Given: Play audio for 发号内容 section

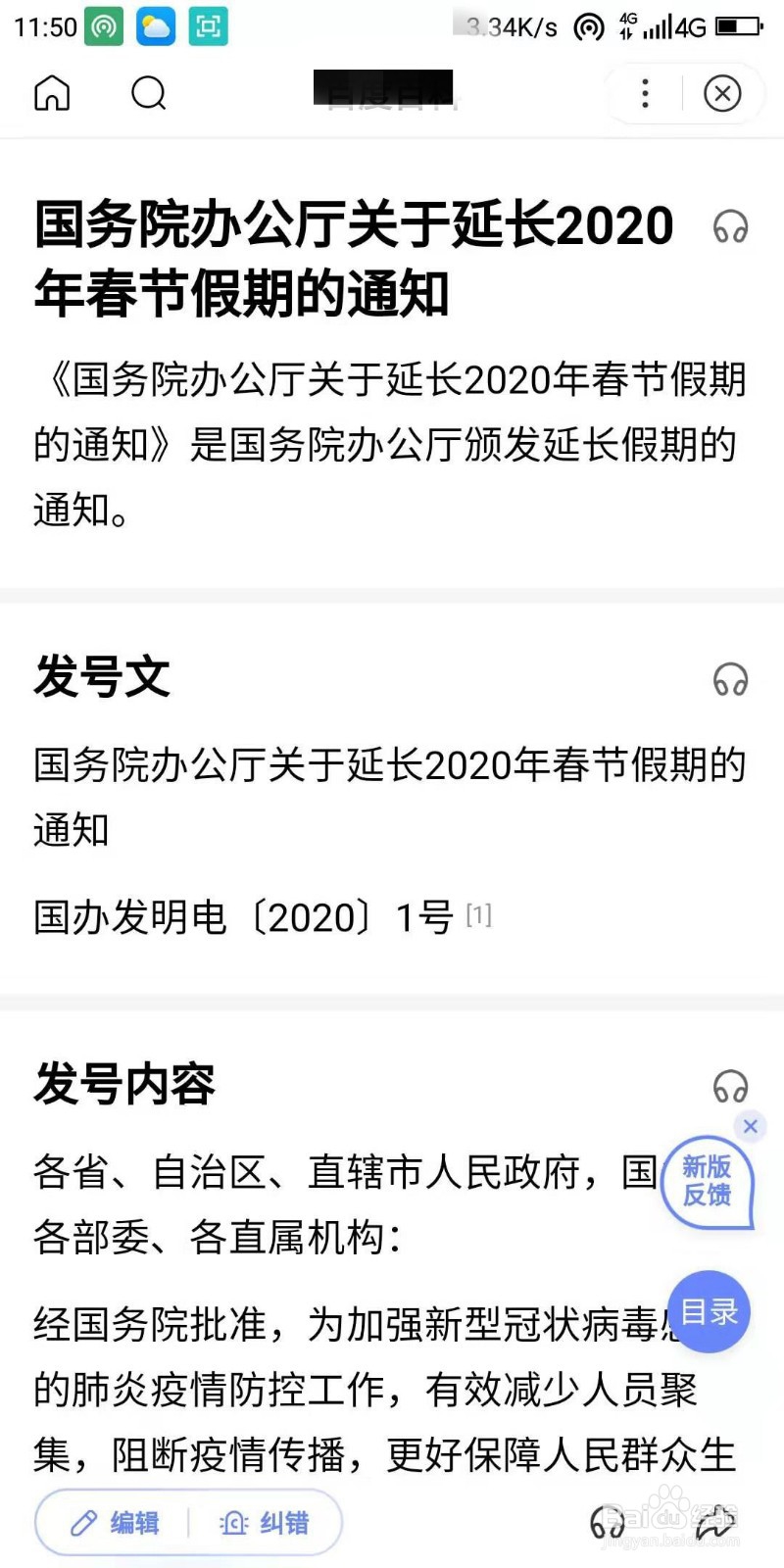Looking at the screenshot, I should click(730, 1086).
